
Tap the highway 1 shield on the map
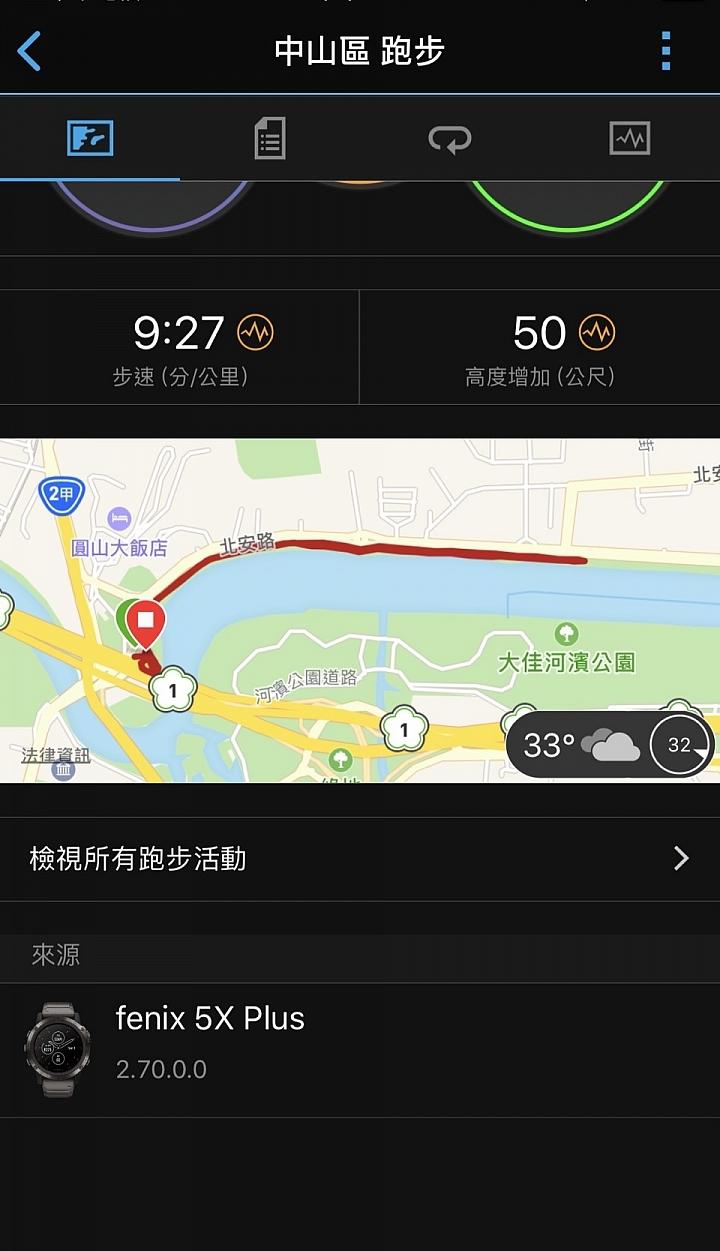(x=172, y=691)
